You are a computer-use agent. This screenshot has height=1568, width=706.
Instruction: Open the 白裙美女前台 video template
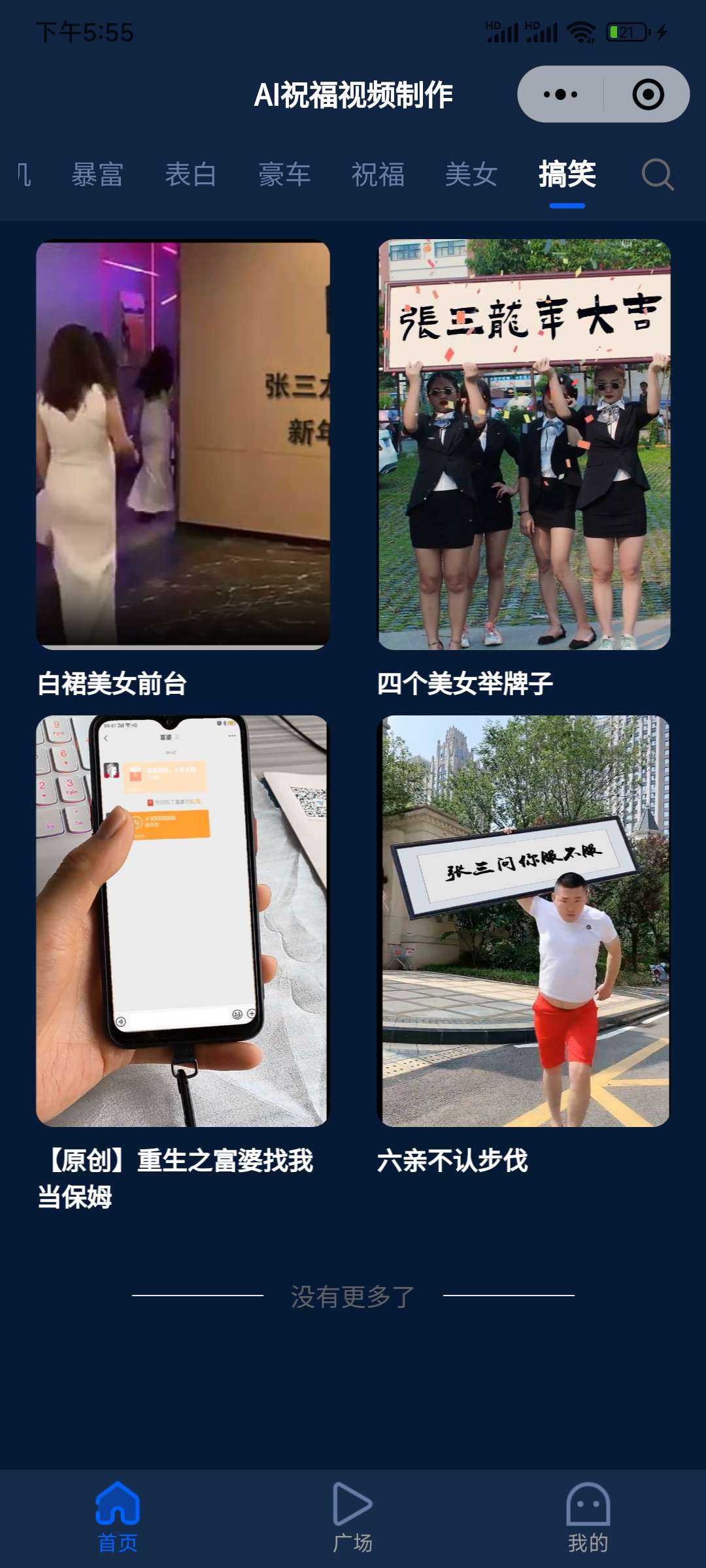(x=183, y=444)
